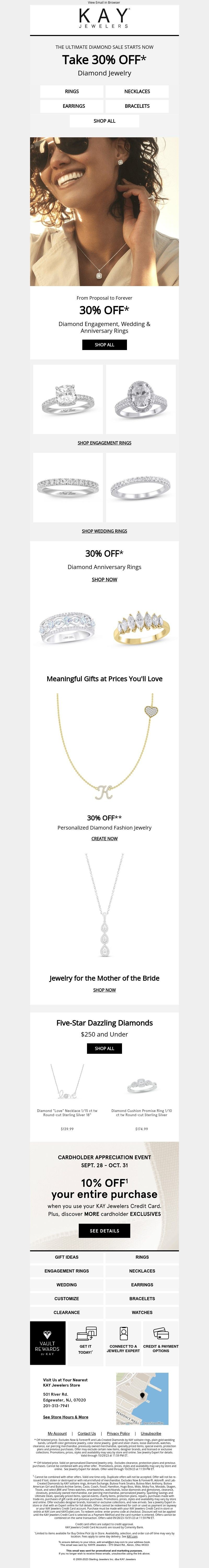209x1568 pixels.
Task: Open the View Email in Browser link
Action: [x=104, y=2]
